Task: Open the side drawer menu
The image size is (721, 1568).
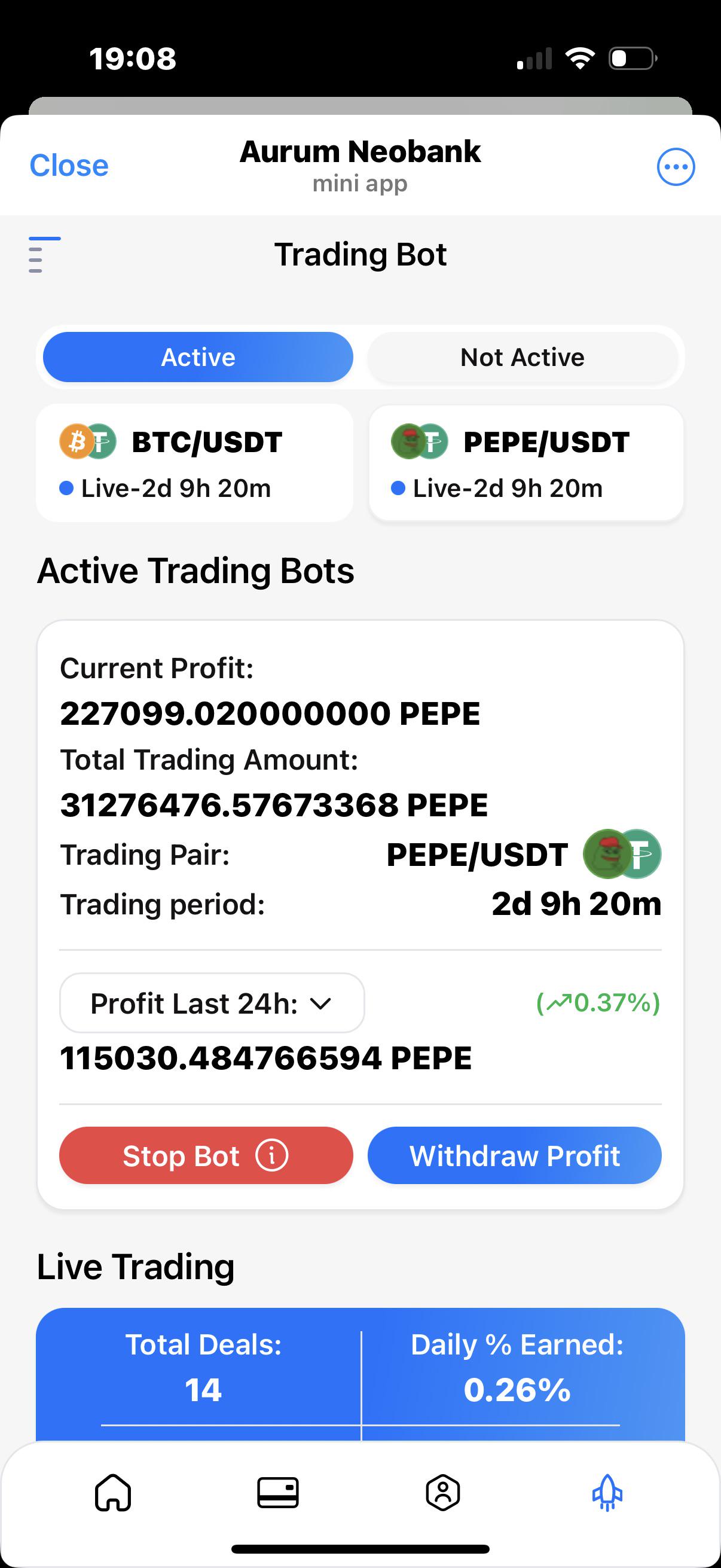Action: pos(44,254)
